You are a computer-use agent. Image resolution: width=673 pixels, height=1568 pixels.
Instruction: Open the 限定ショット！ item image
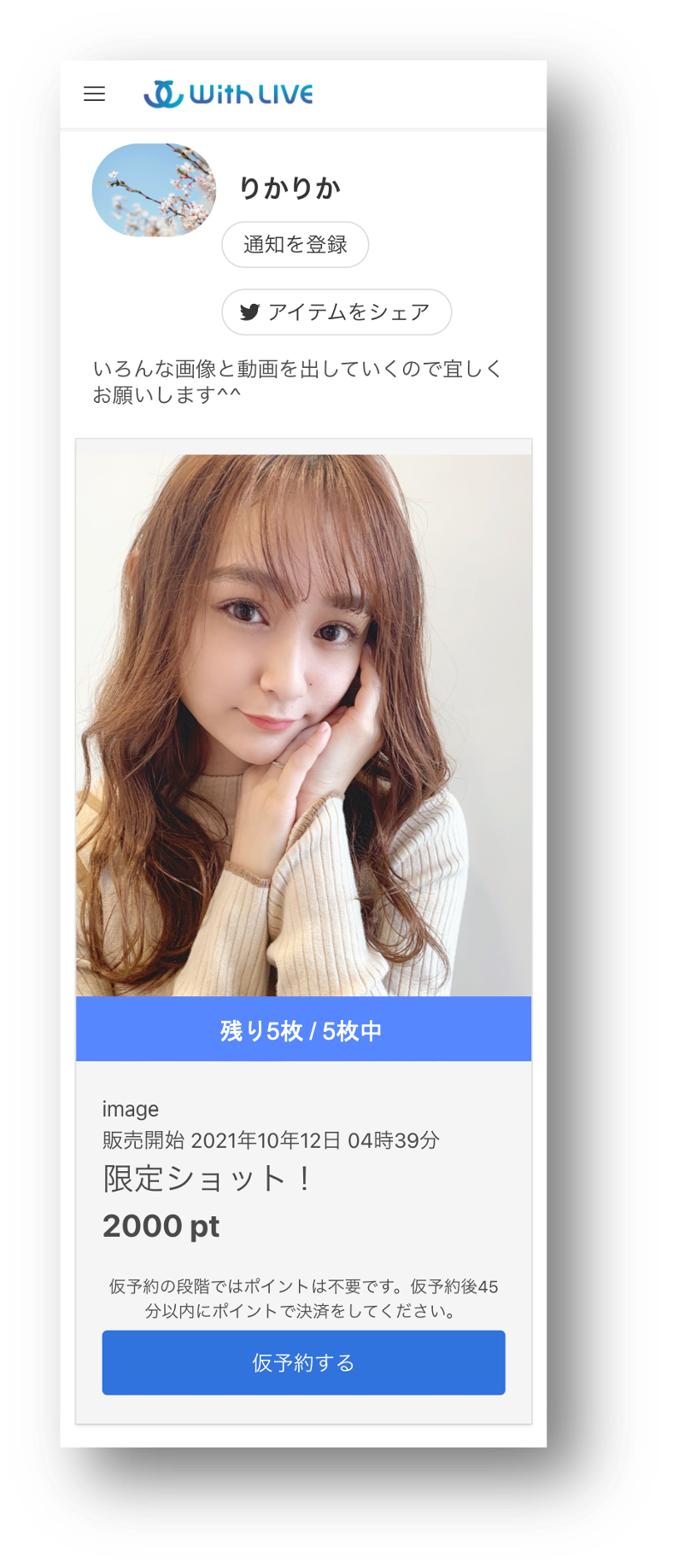pos(303,725)
